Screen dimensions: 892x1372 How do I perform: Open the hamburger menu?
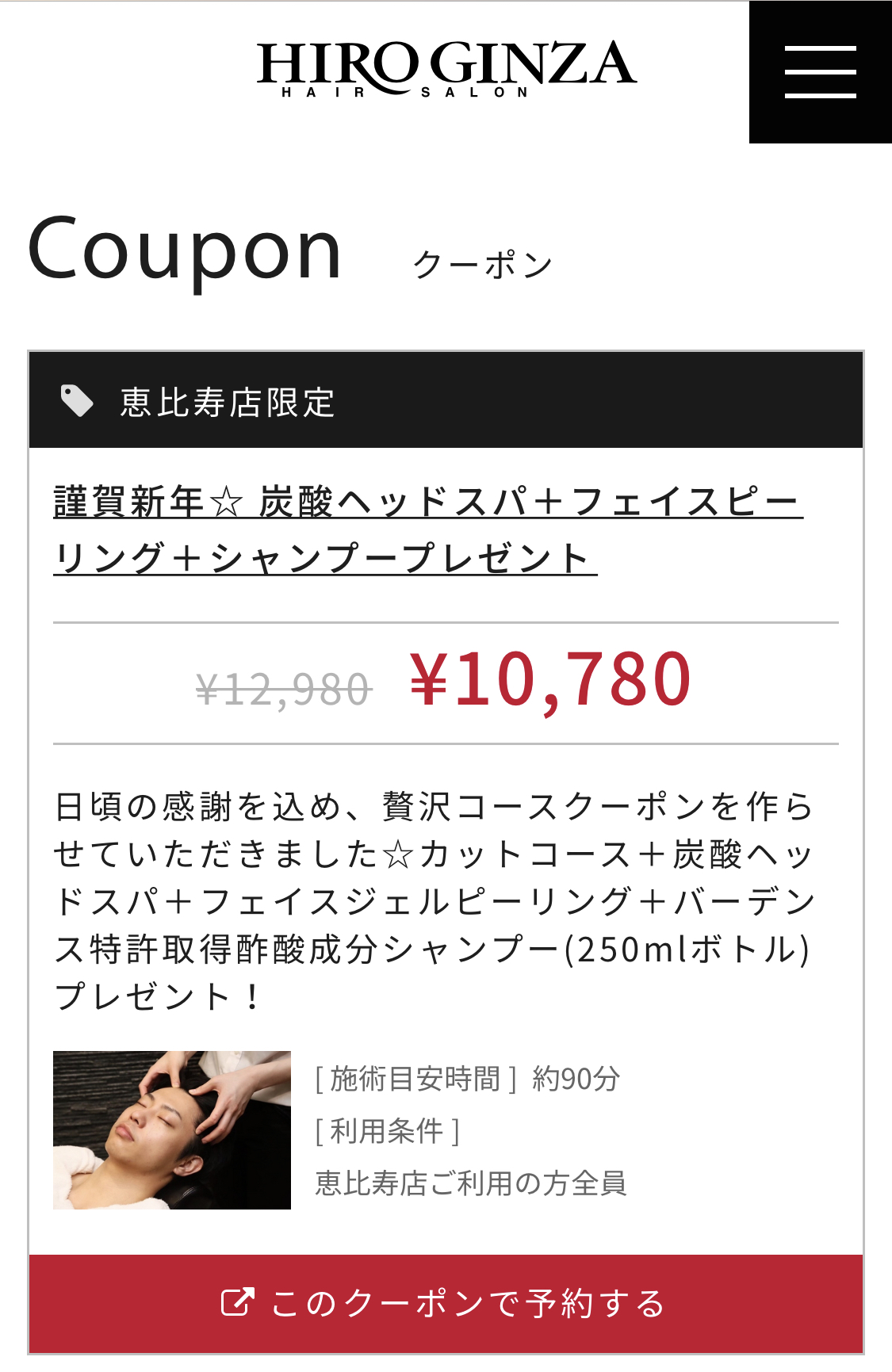pyautogui.click(x=820, y=72)
